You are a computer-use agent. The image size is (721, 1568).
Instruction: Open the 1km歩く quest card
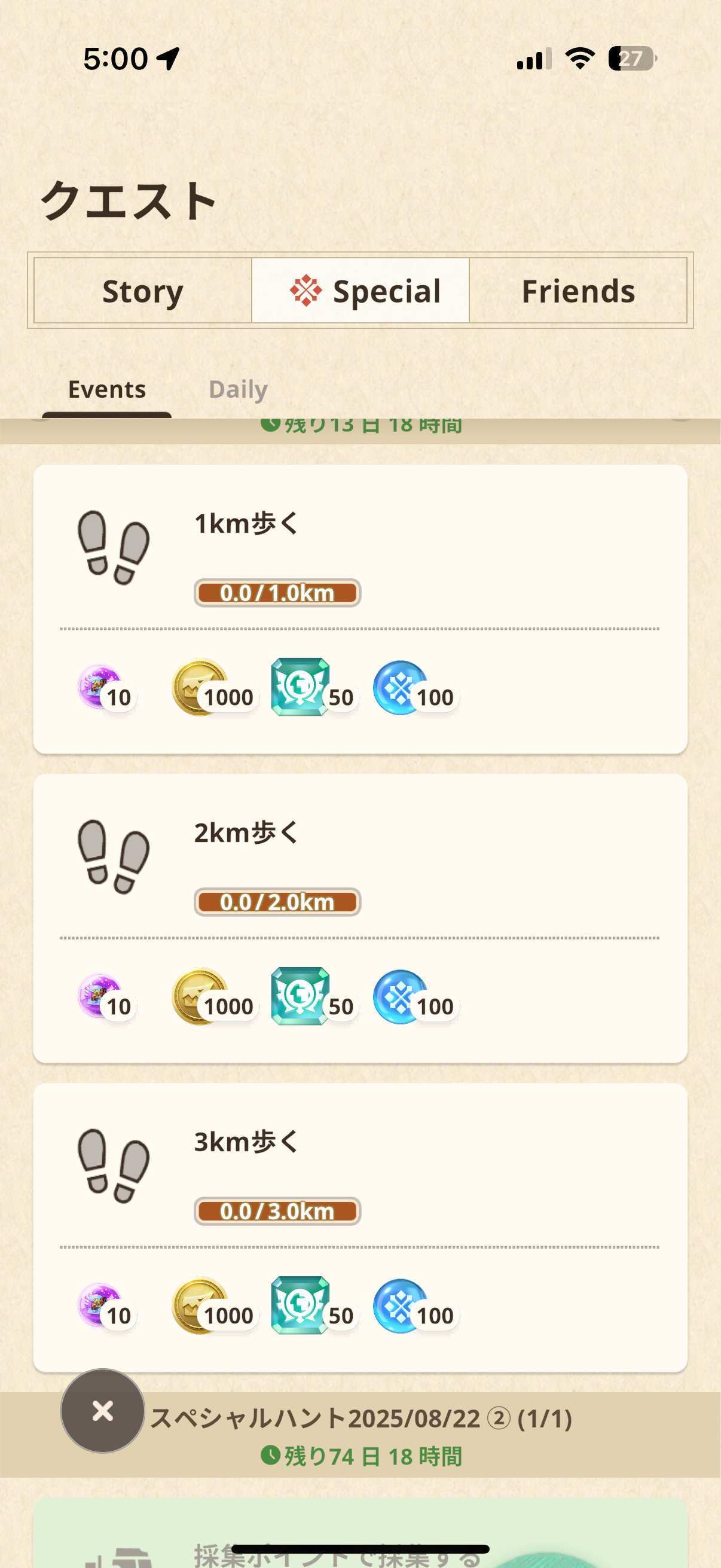click(x=360, y=609)
